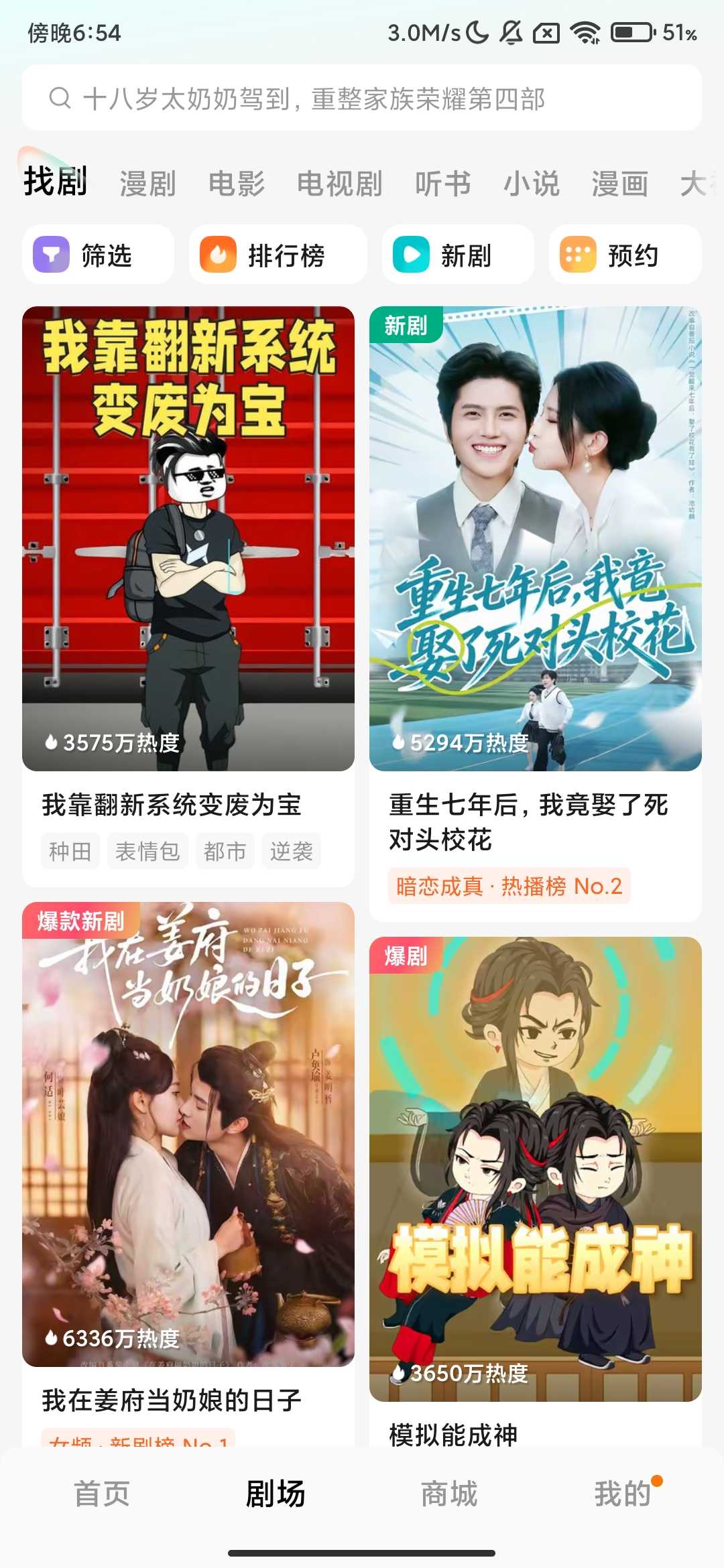The height and width of the screenshot is (1568, 724).
Task: Open the 漫画 tab
Action: 620,184
